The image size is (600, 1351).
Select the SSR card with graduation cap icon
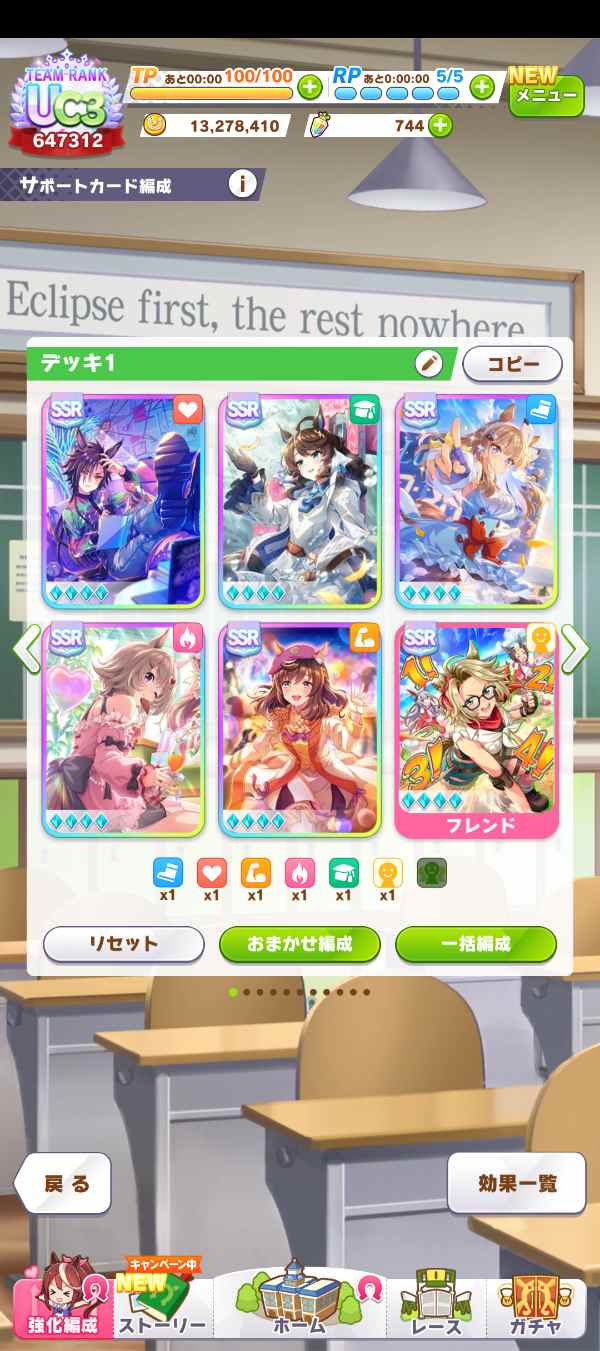300,501
